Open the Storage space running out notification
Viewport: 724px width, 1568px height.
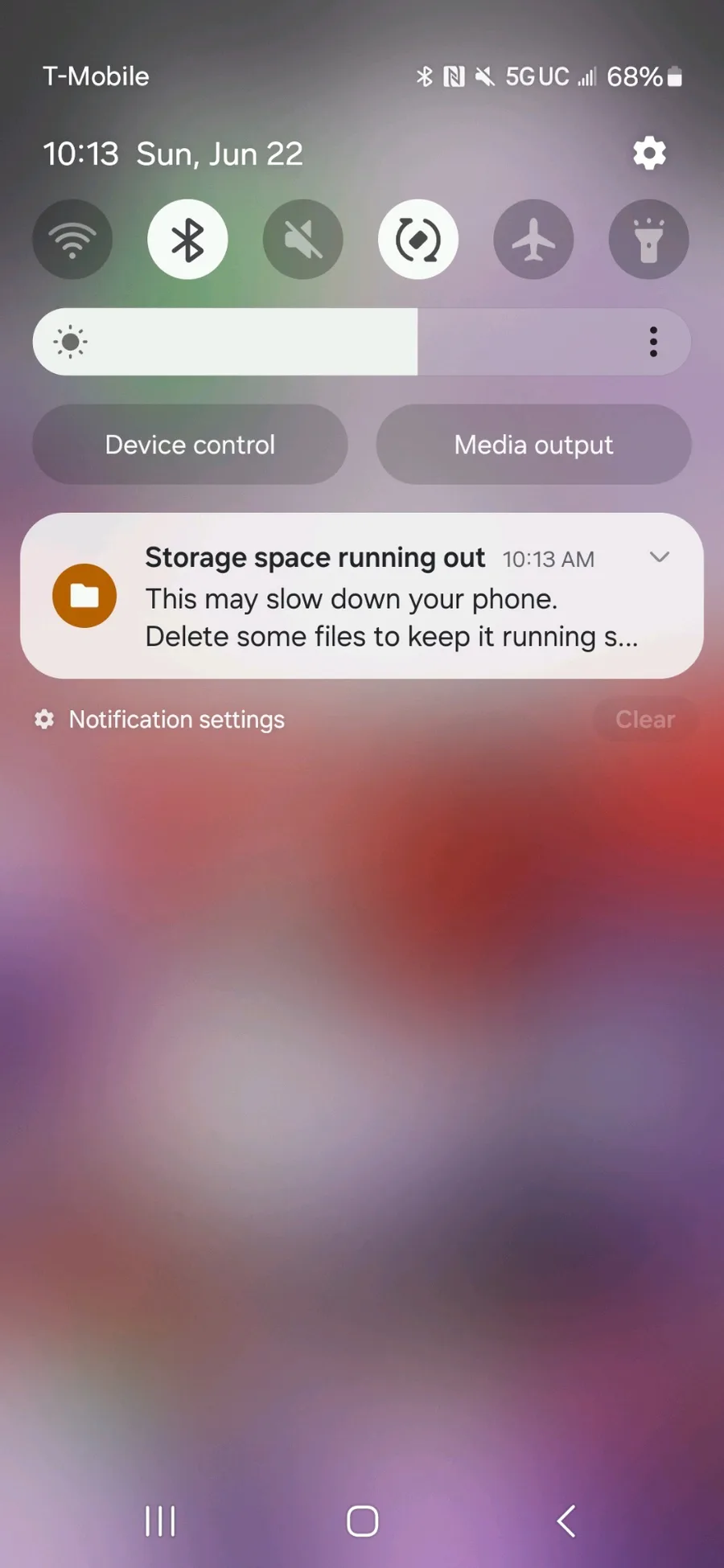[x=362, y=596]
